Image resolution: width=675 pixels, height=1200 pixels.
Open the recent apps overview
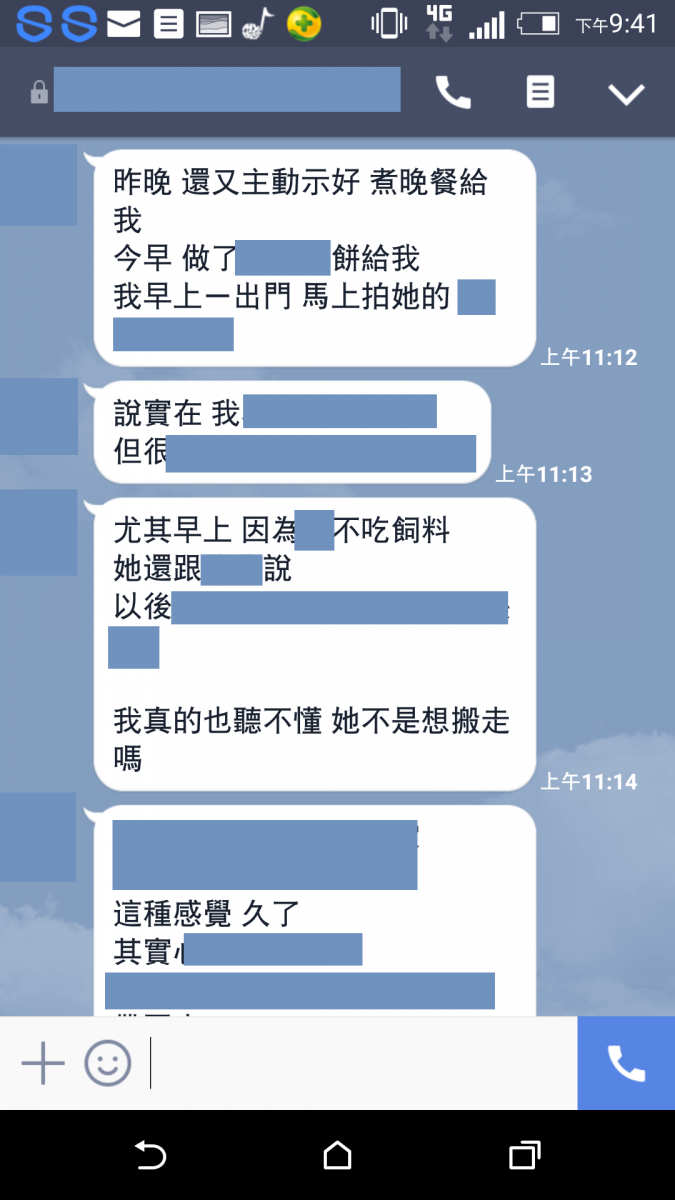(x=525, y=1155)
